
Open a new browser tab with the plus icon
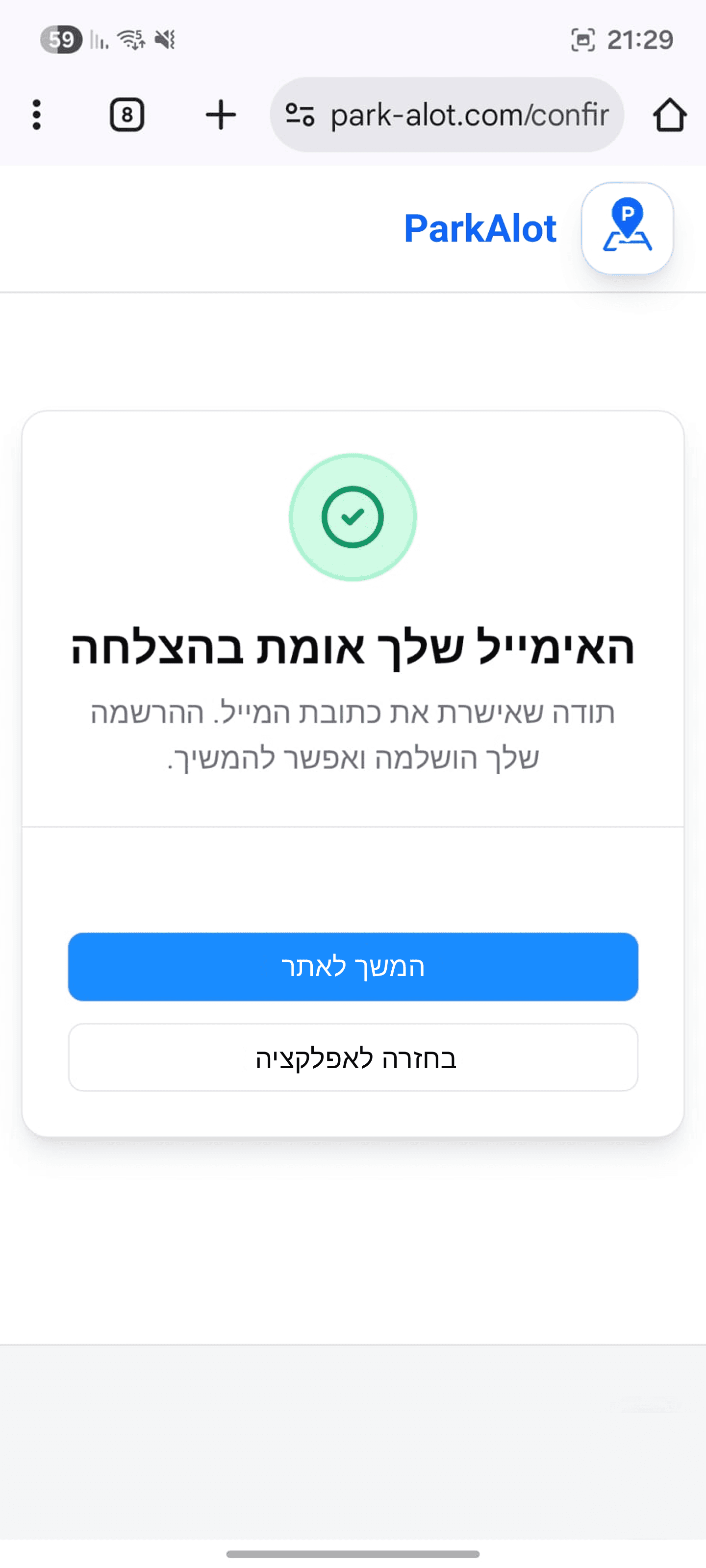[221, 114]
